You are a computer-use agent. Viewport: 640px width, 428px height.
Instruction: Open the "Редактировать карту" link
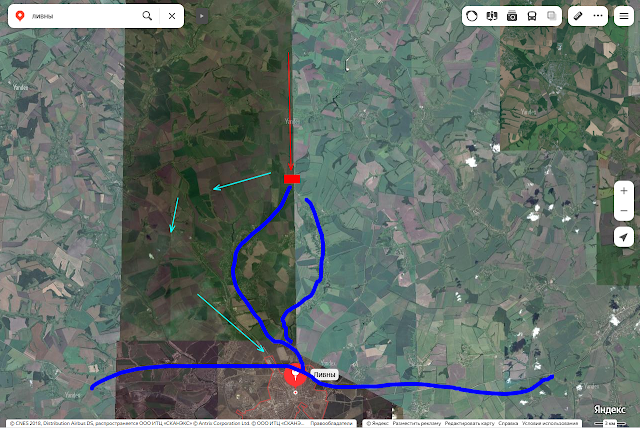(x=468, y=423)
